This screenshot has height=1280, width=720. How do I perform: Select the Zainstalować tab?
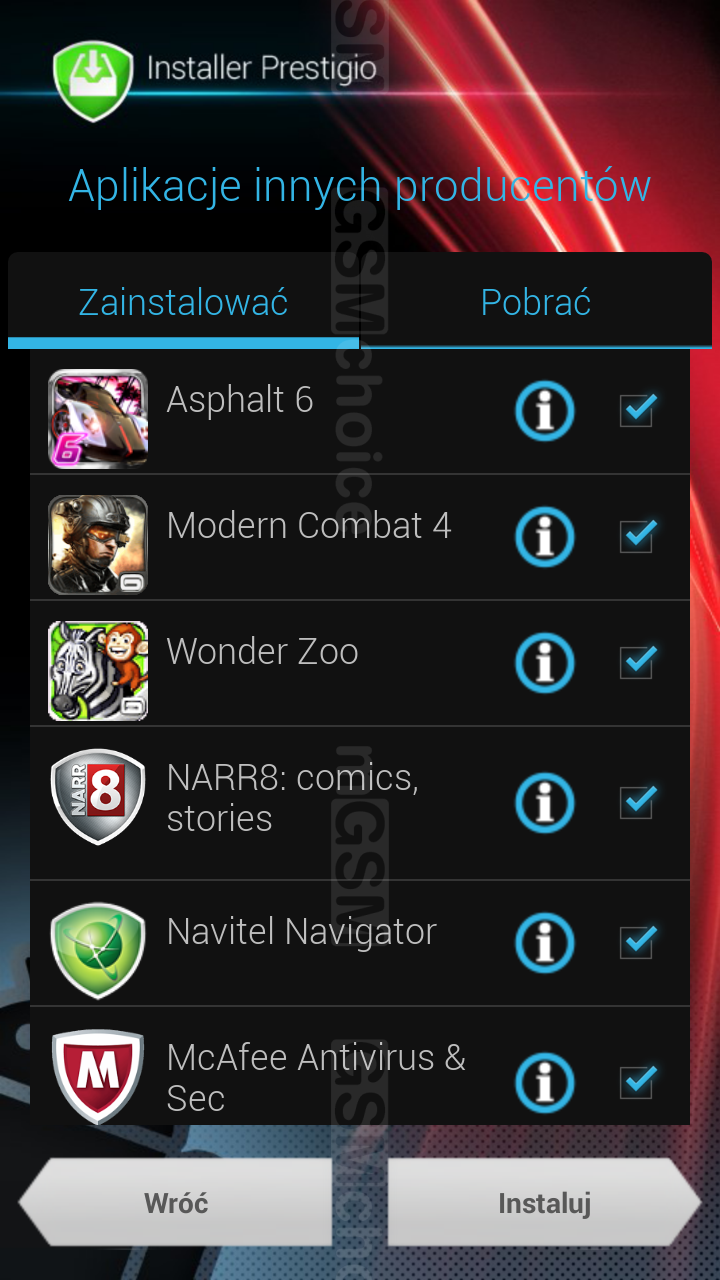pyautogui.click(x=184, y=302)
